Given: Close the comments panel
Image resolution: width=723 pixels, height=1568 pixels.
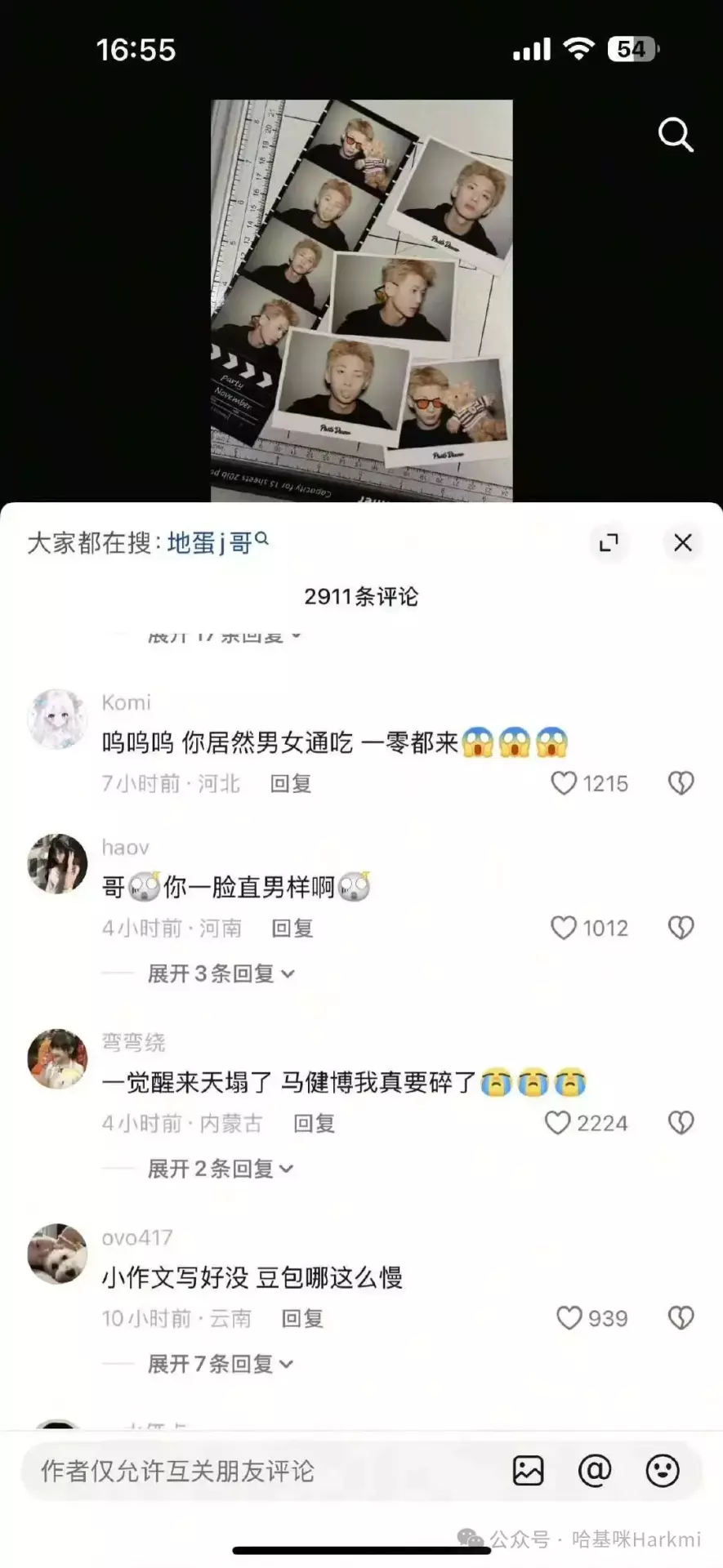Looking at the screenshot, I should click(682, 543).
